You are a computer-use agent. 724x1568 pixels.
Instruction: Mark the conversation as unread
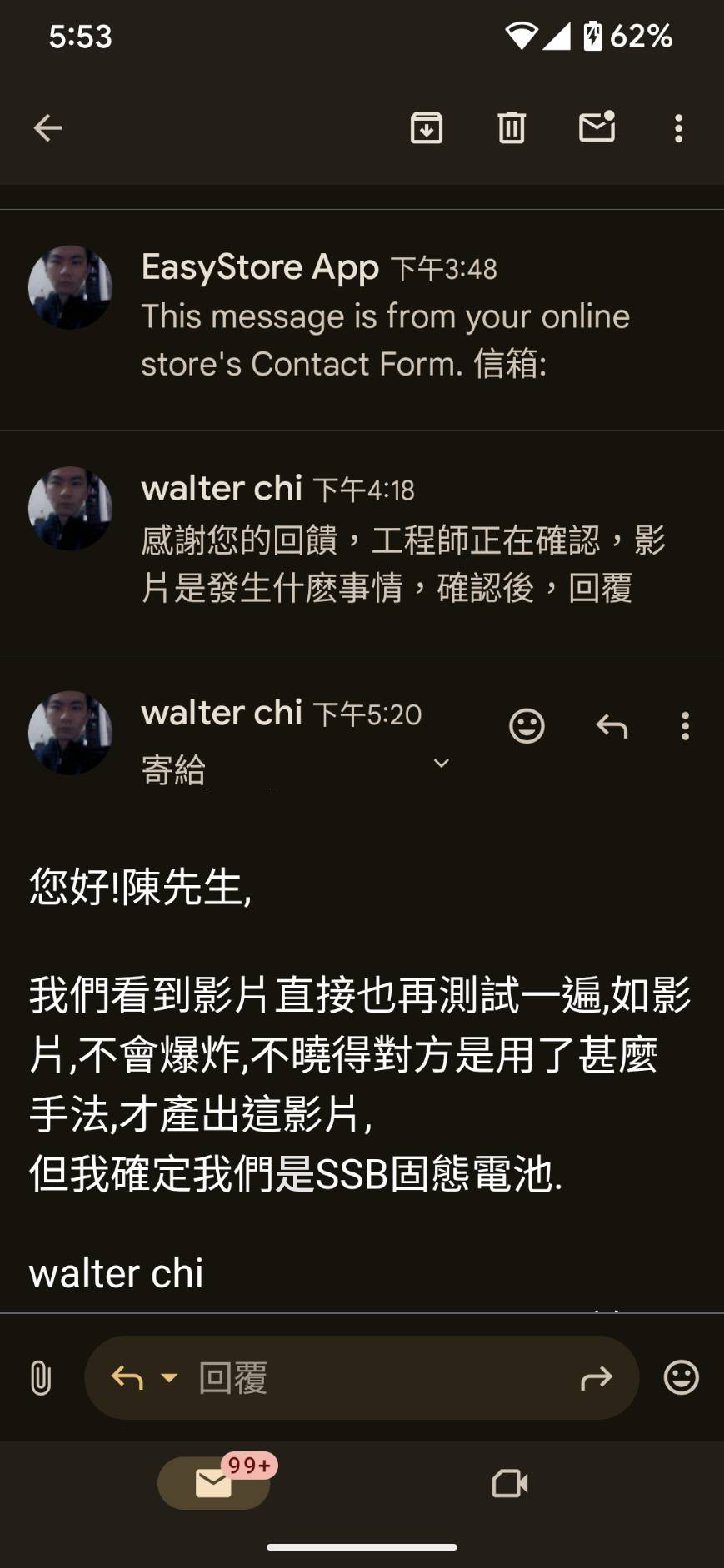(597, 127)
